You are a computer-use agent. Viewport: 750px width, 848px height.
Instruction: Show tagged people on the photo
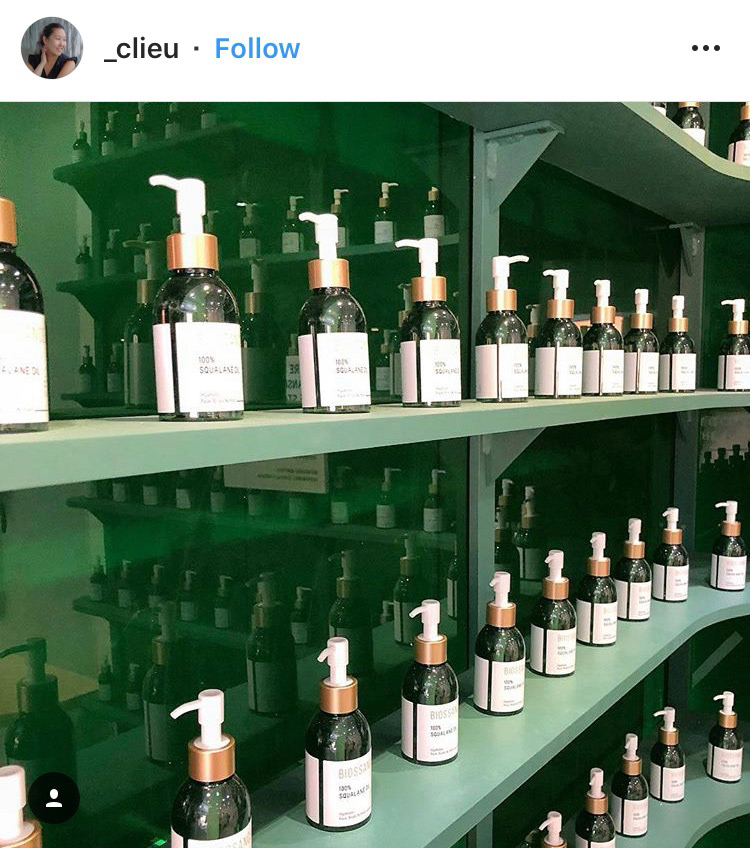54,798
